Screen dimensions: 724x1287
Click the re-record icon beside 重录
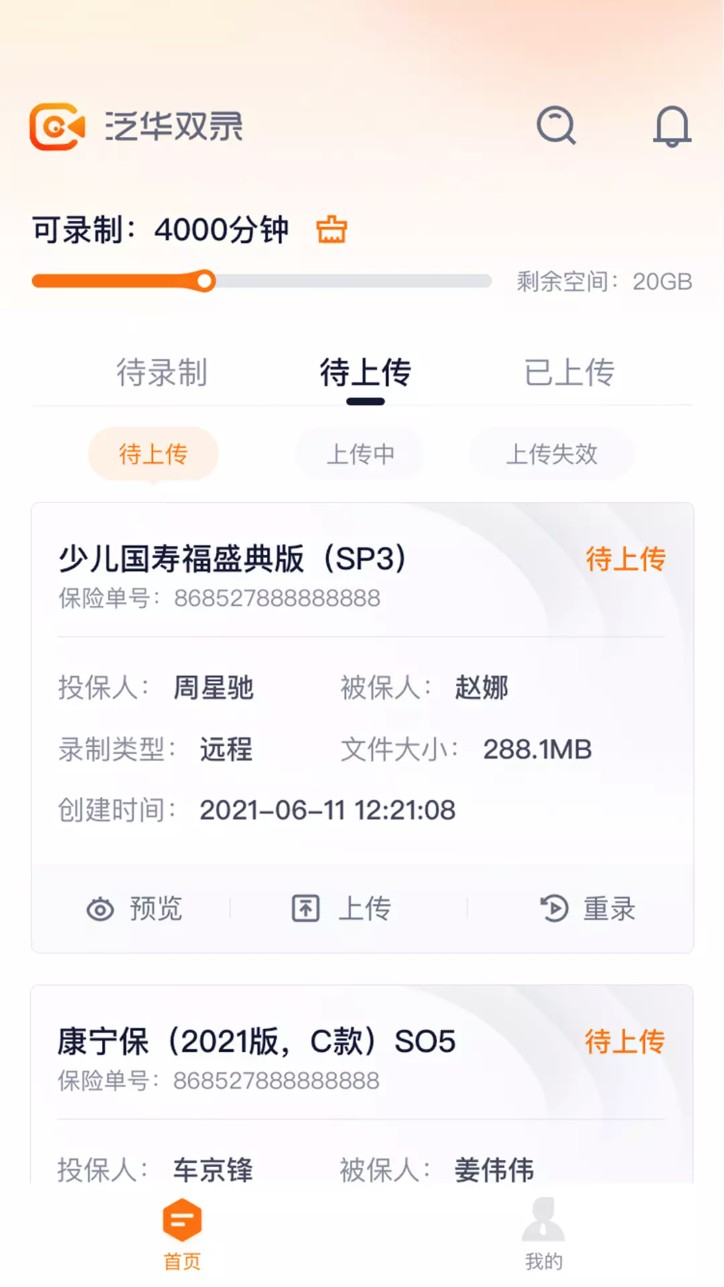[552, 909]
